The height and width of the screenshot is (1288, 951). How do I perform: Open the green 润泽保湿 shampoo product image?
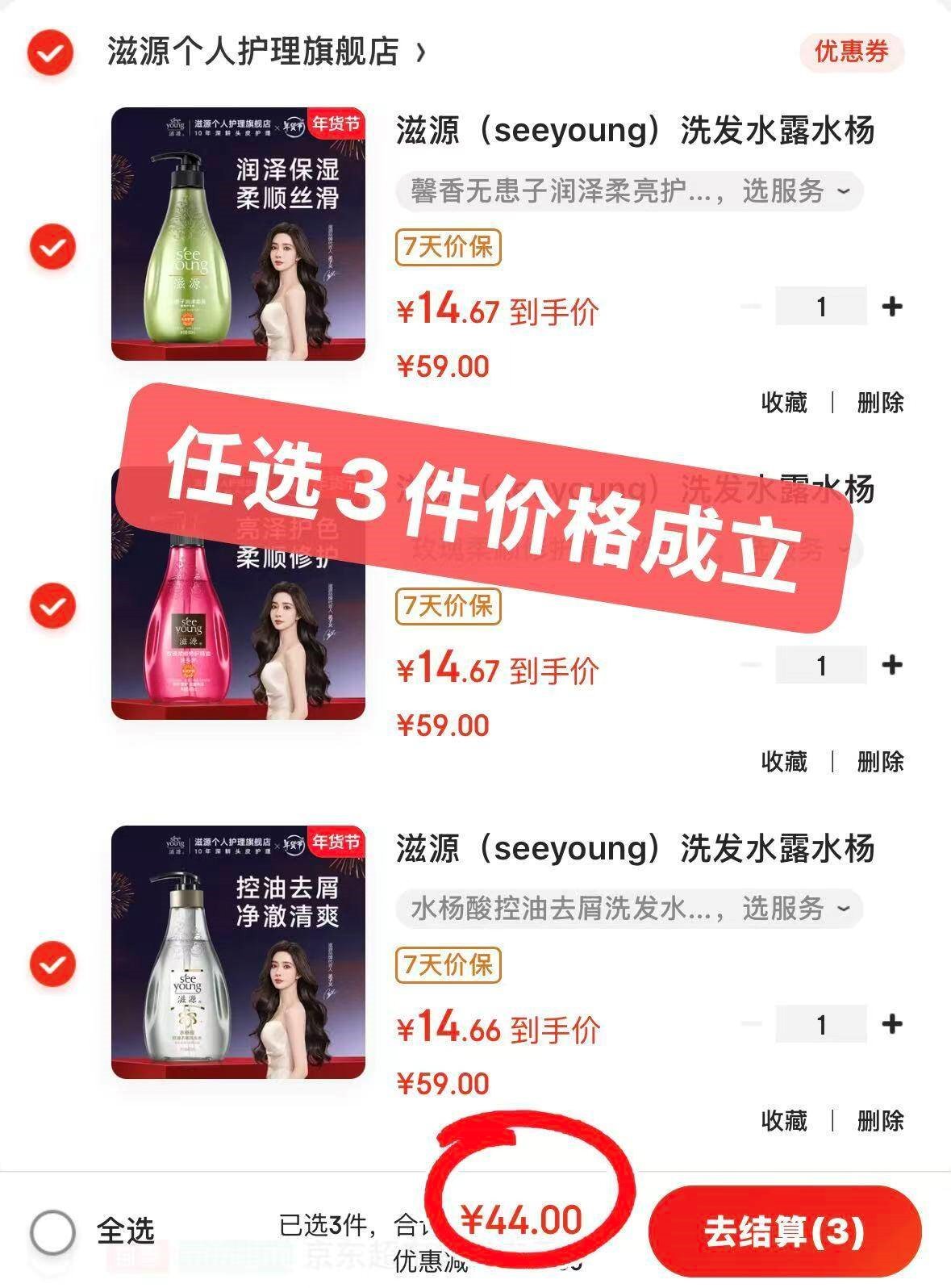point(238,233)
